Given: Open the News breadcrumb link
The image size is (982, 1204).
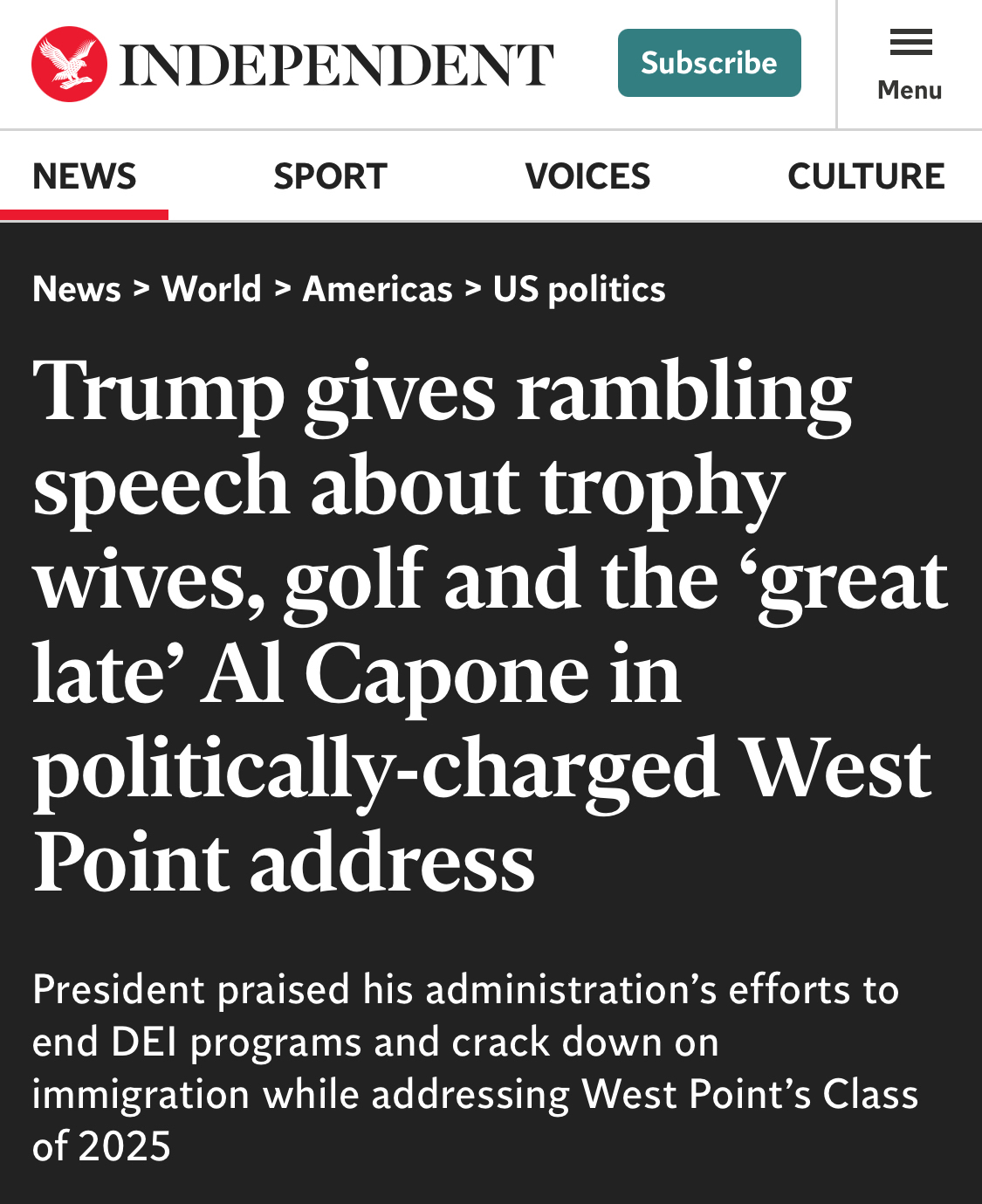Looking at the screenshot, I should (x=77, y=289).
